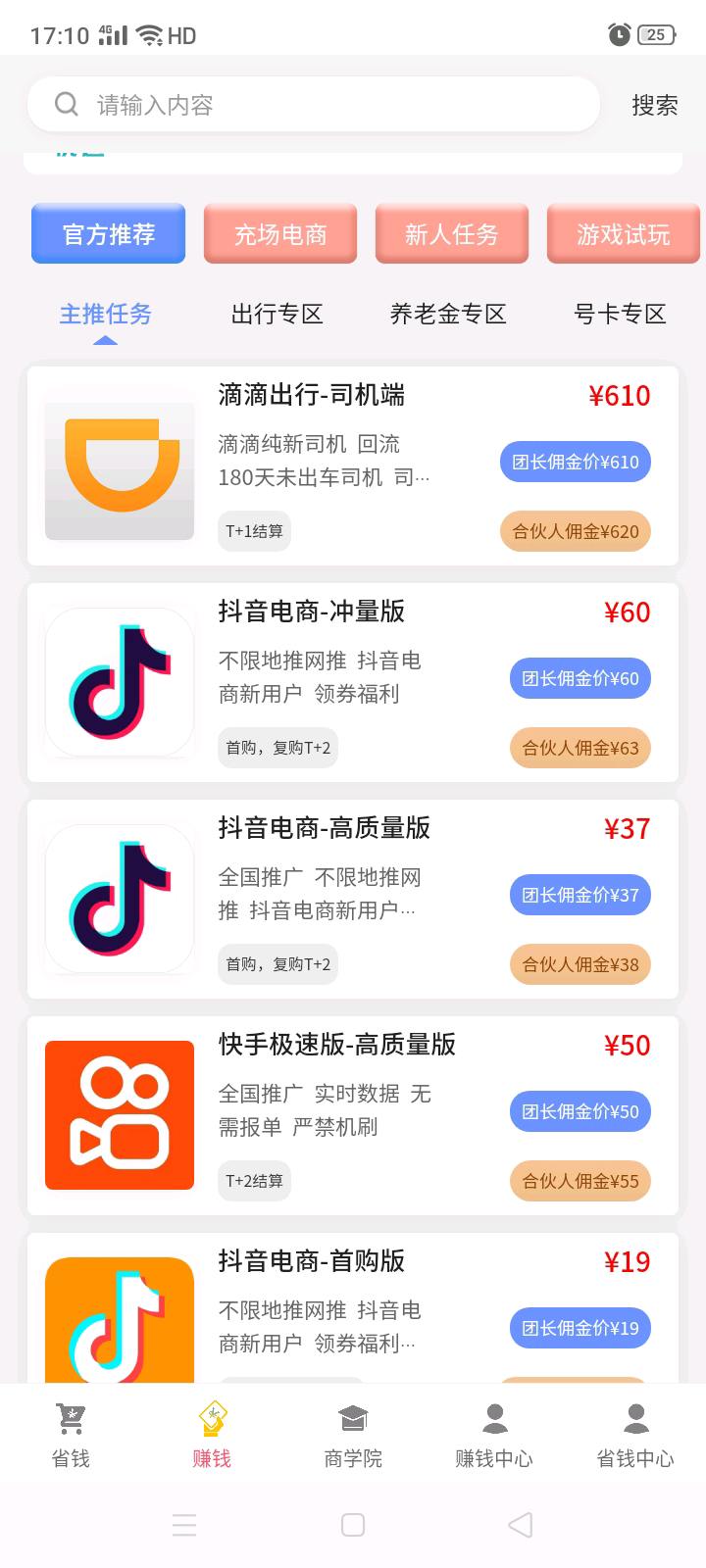Open the 商学院 bottom tab
Image resolution: width=706 pixels, height=1568 pixels.
point(353,1435)
